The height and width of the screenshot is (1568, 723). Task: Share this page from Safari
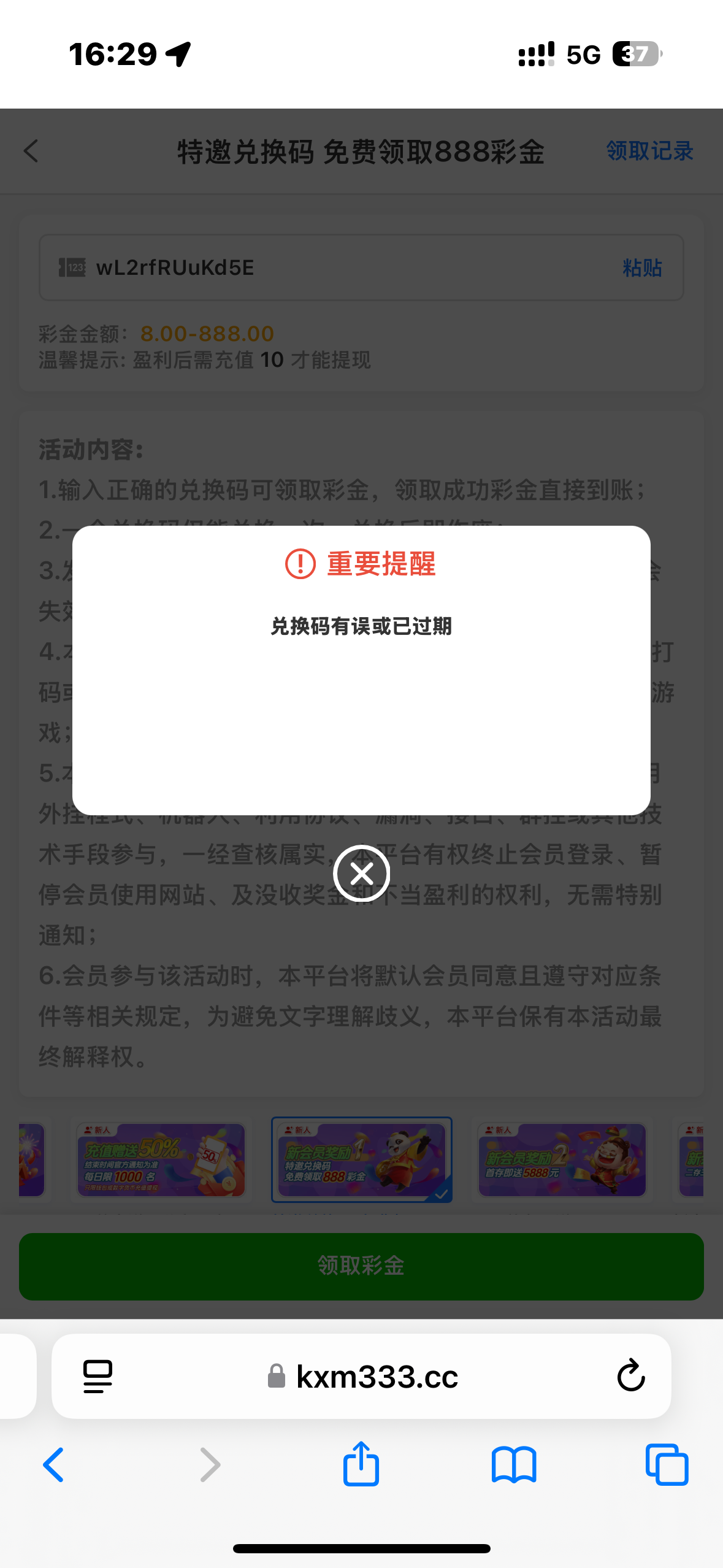pyautogui.click(x=361, y=1464)
